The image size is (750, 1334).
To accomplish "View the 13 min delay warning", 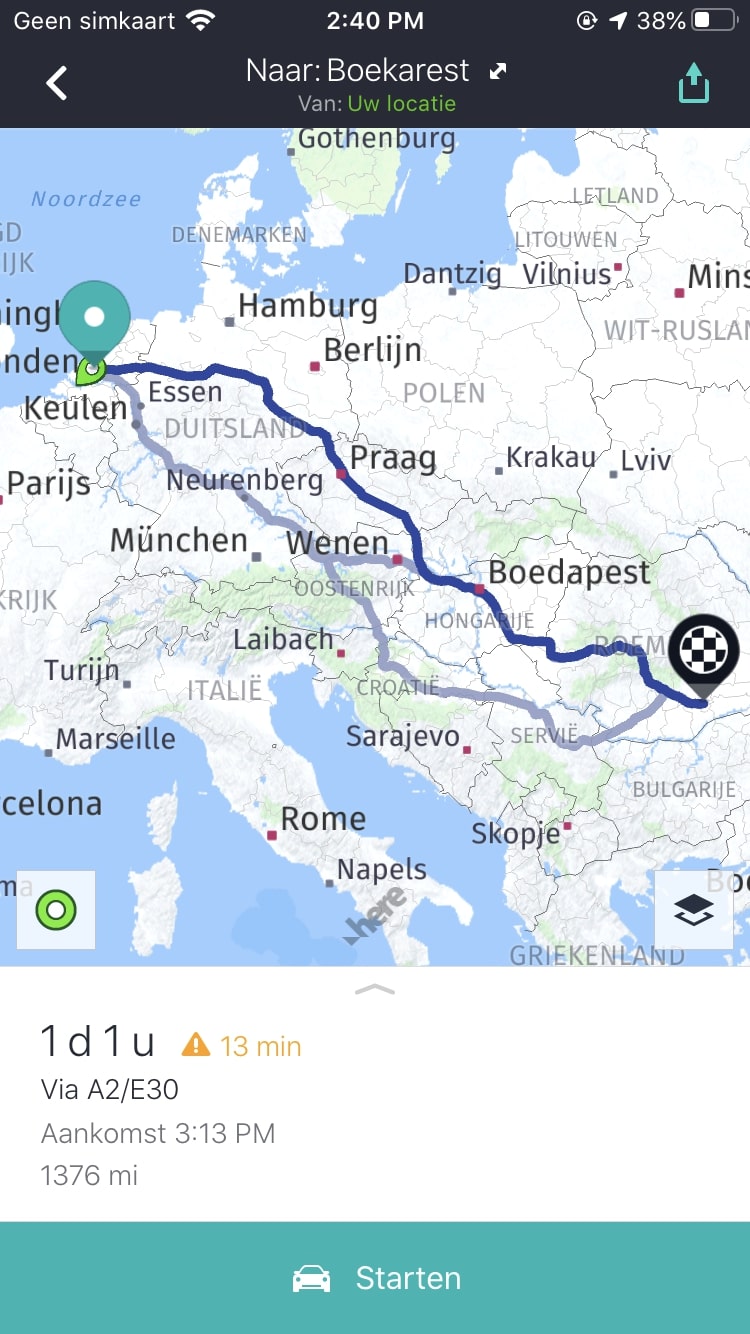I will click(241, 1046).
